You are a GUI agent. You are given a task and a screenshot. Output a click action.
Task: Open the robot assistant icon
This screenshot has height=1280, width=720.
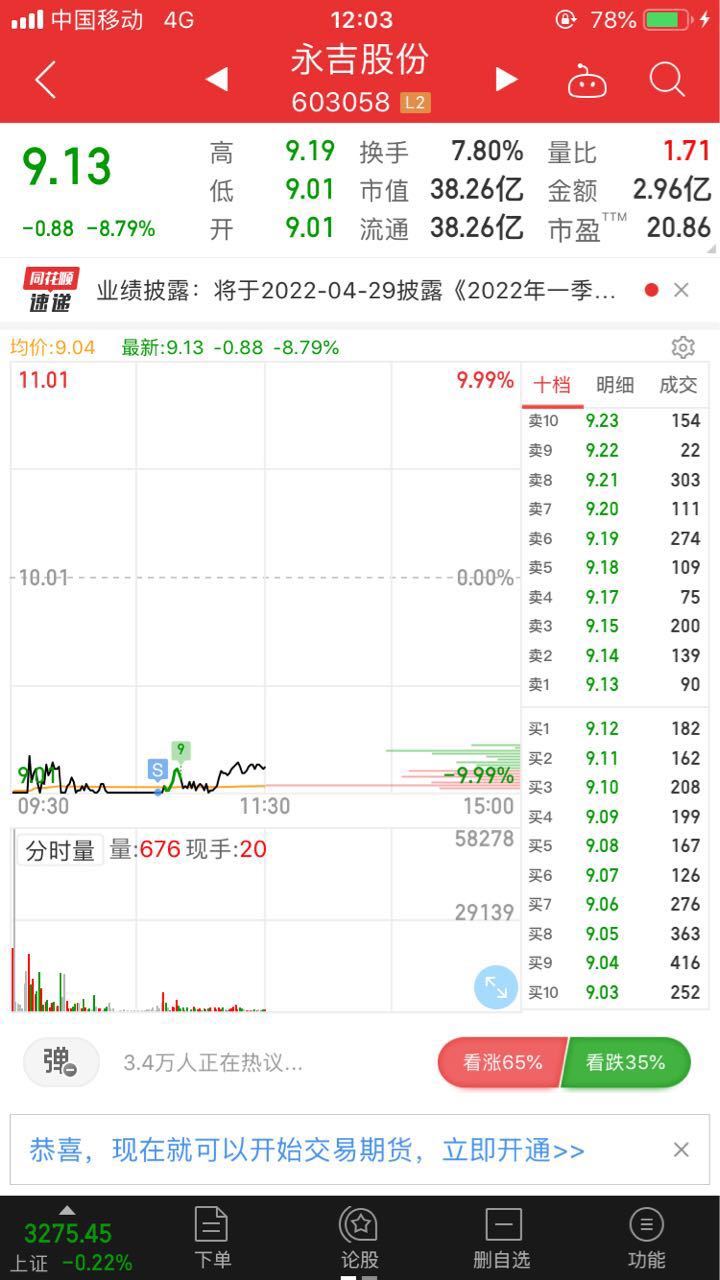[587, 80]
